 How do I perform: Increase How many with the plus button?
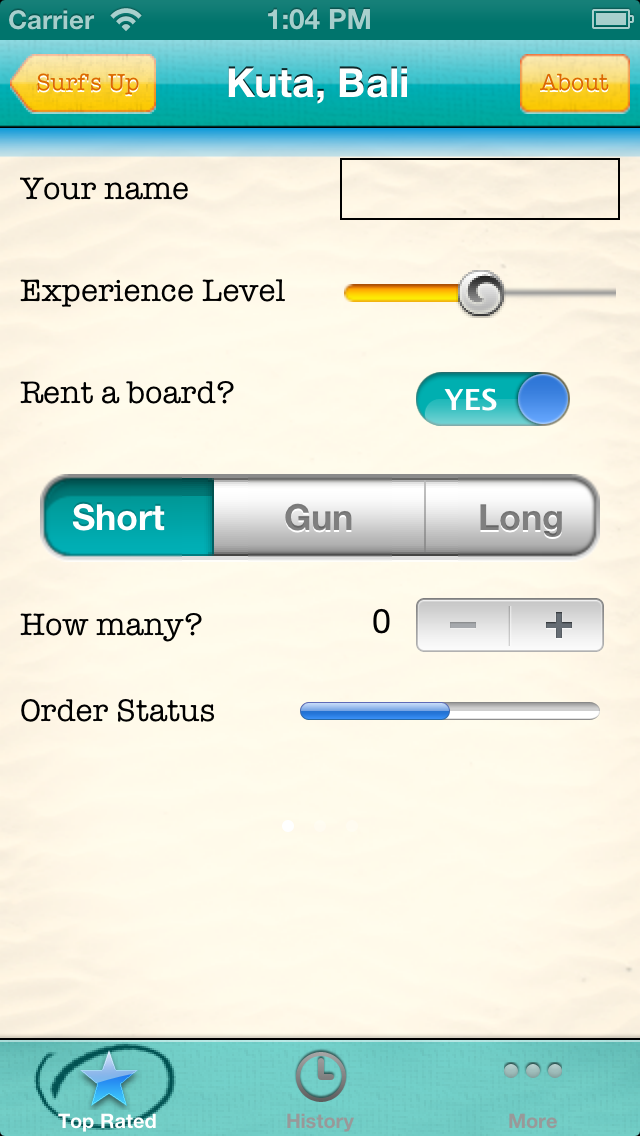[x=557, y=625]
